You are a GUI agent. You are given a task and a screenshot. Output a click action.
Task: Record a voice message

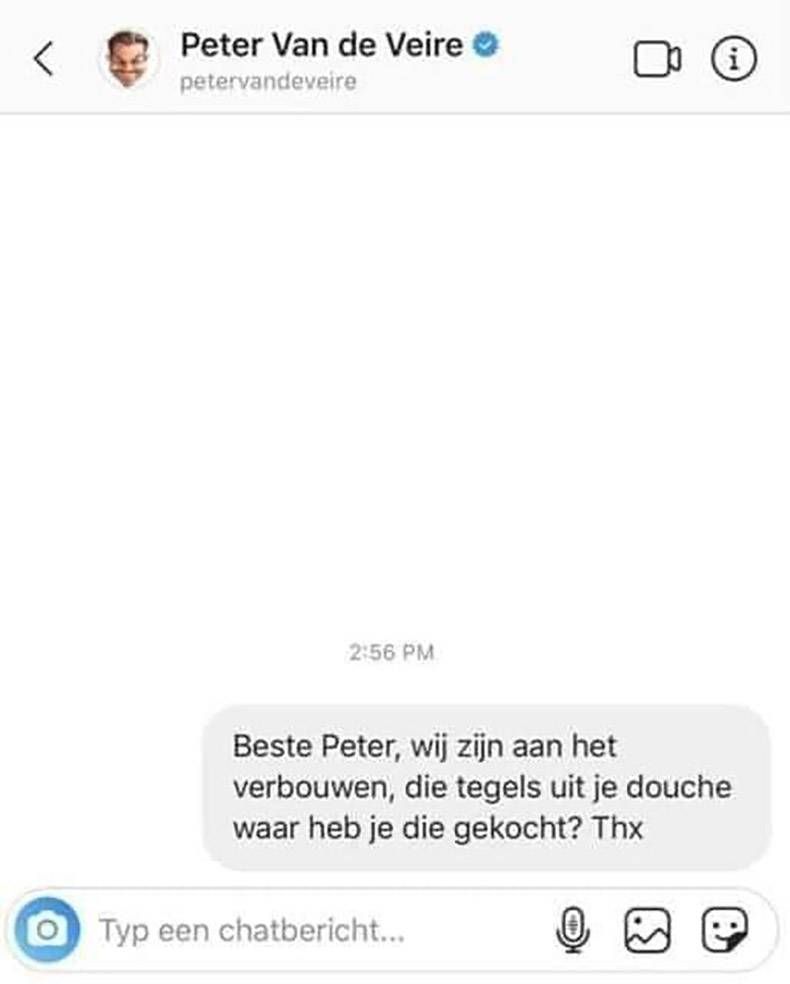(x=573, y=929)
